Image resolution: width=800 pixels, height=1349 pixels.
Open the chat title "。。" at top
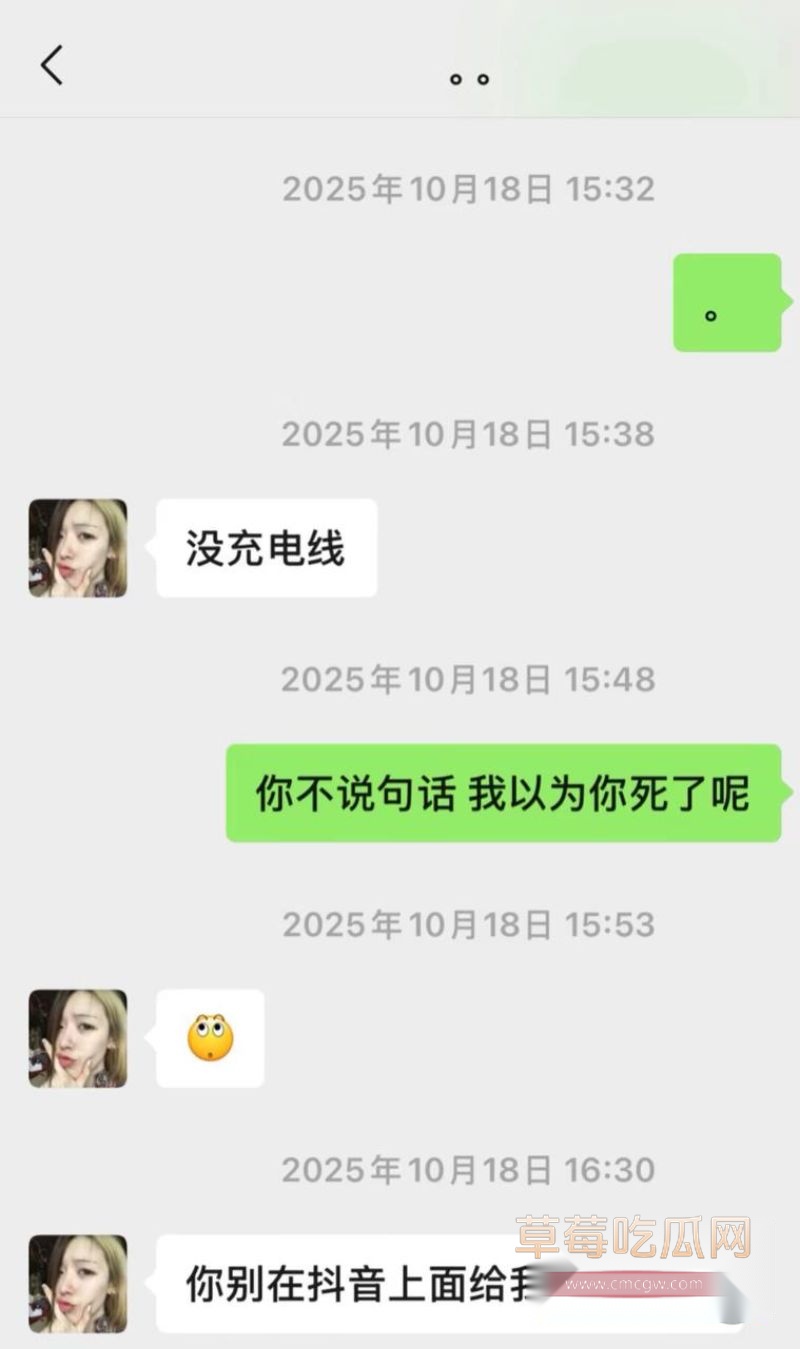coord(470,78)
